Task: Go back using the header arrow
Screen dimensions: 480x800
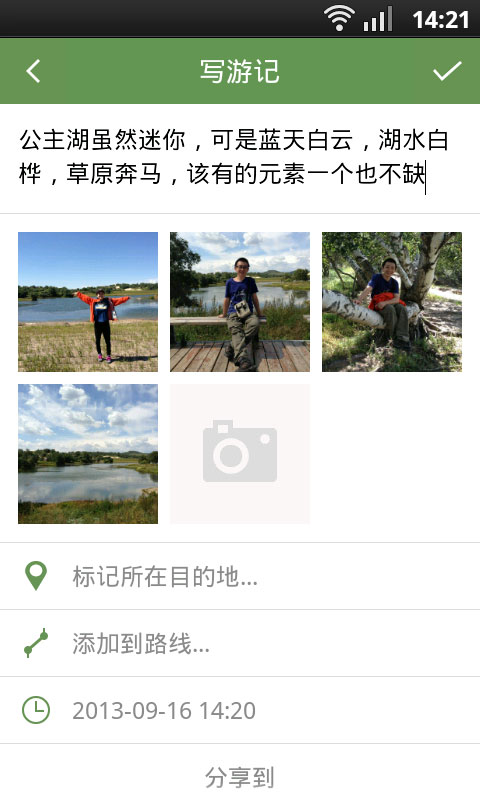Action: (x=34, y=71)
